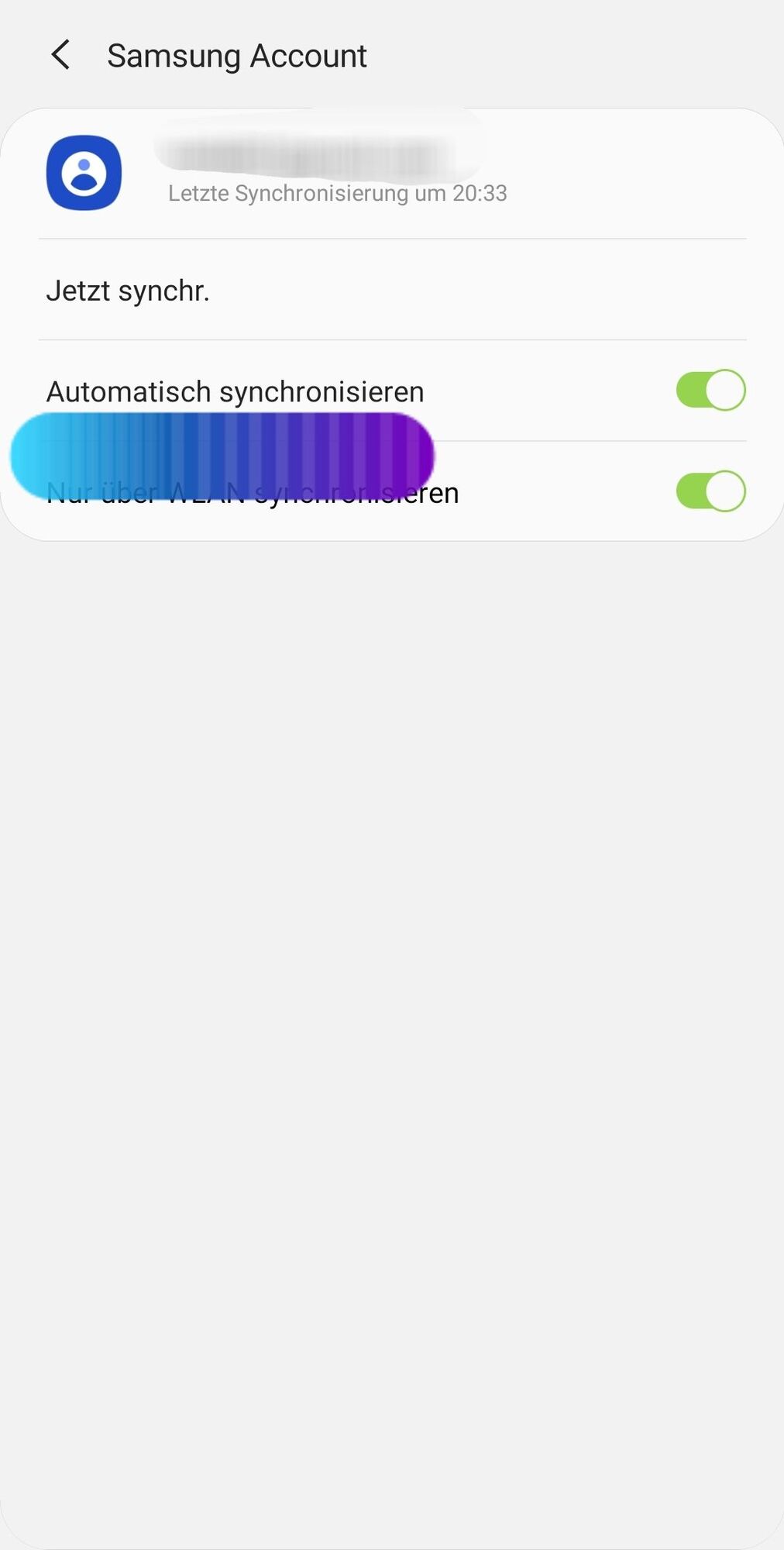
Task: Go back from Samsung Account
Action: pyautogui.click(x=60, y=56)
